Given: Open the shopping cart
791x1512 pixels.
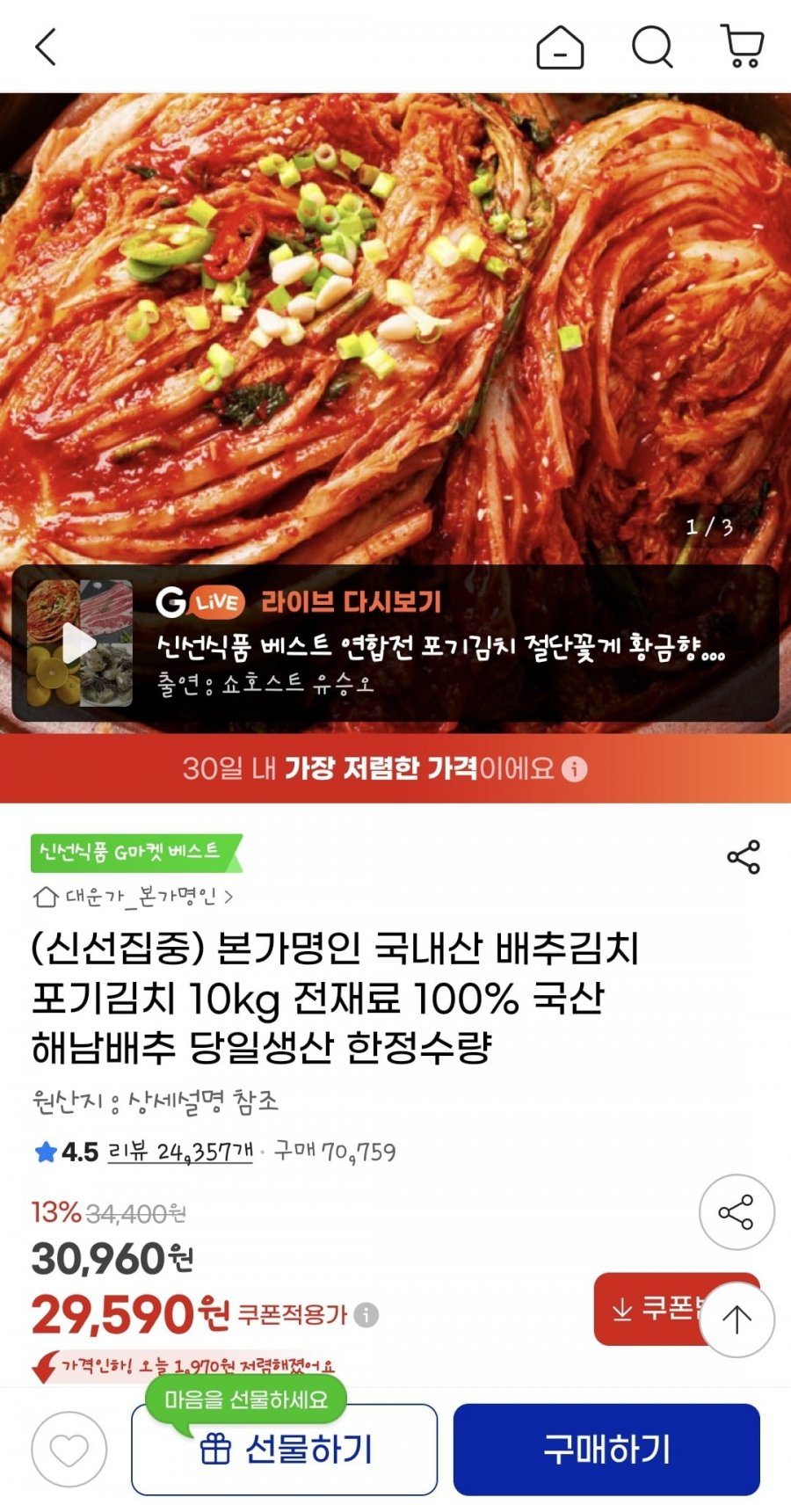Looking at the screenshot, I should pos(743,47).
